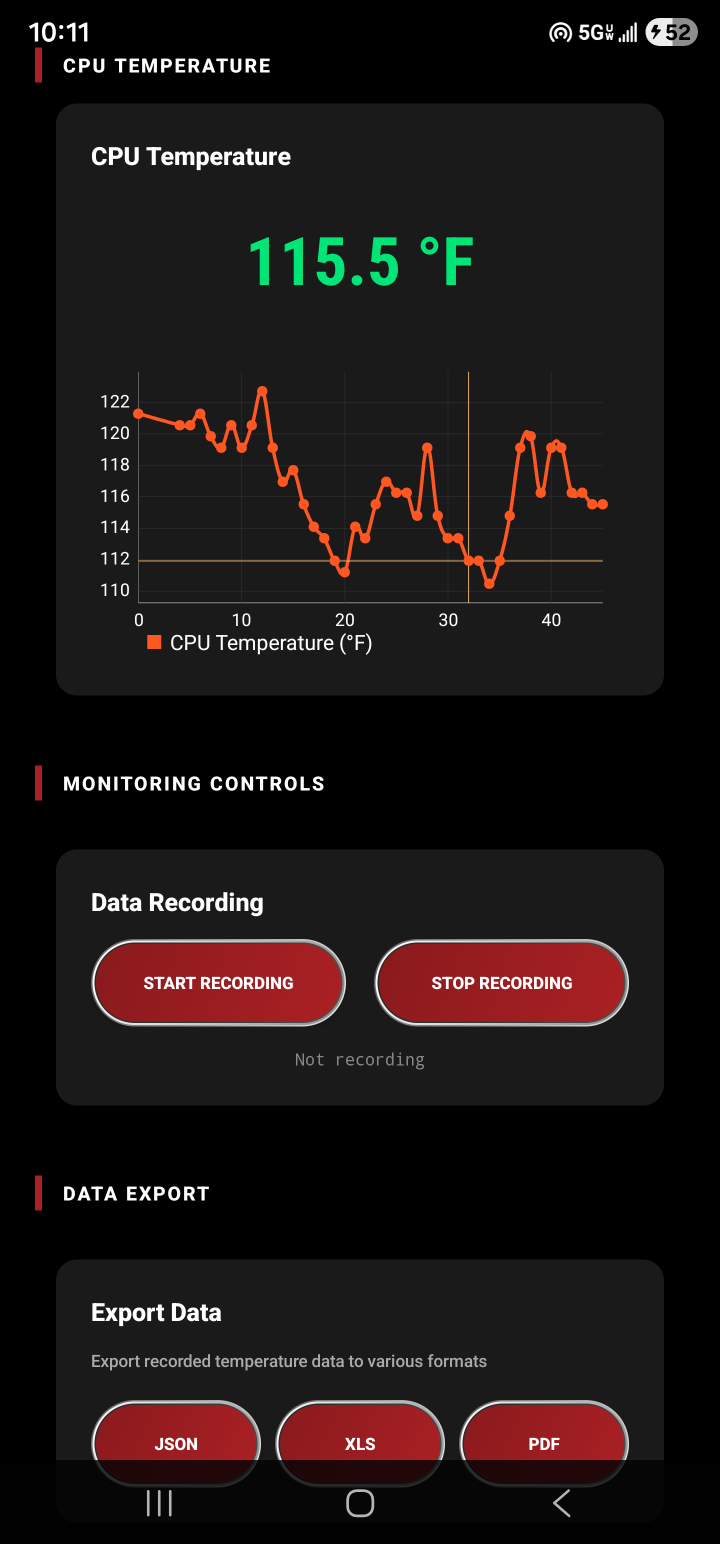Toggle the CPU Temperature legend item

pos(260,643)
